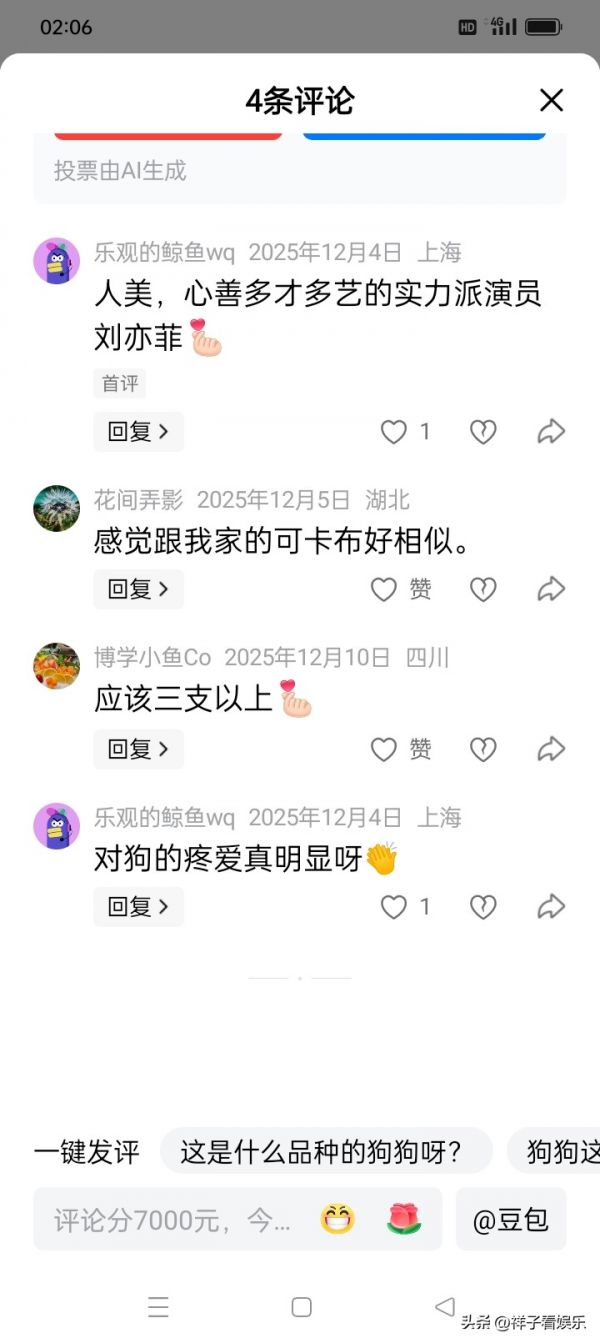
Task: Close the 4条评论 comments panel
Action: point(551,100)
